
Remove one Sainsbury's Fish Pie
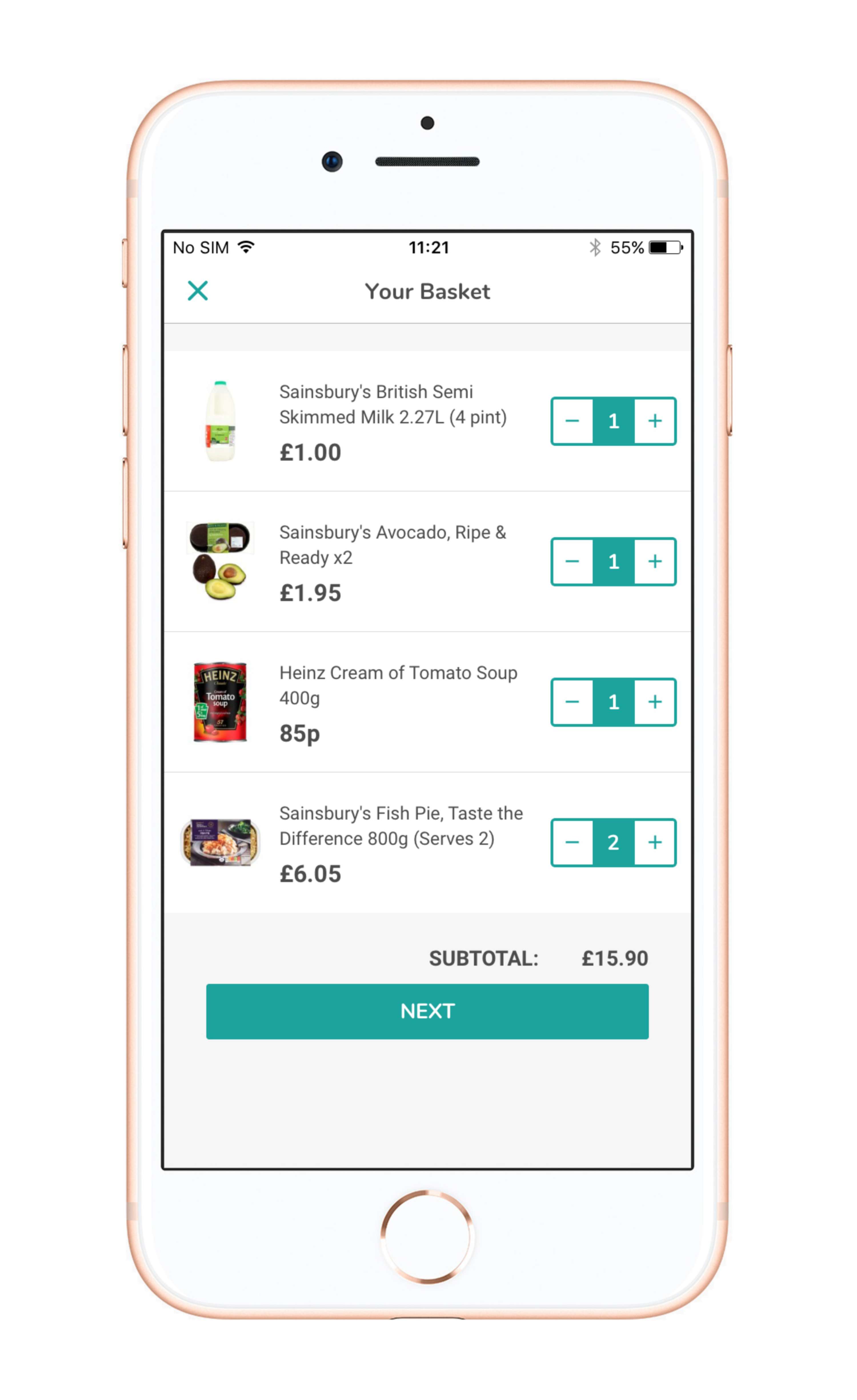(x=572, y=842)
